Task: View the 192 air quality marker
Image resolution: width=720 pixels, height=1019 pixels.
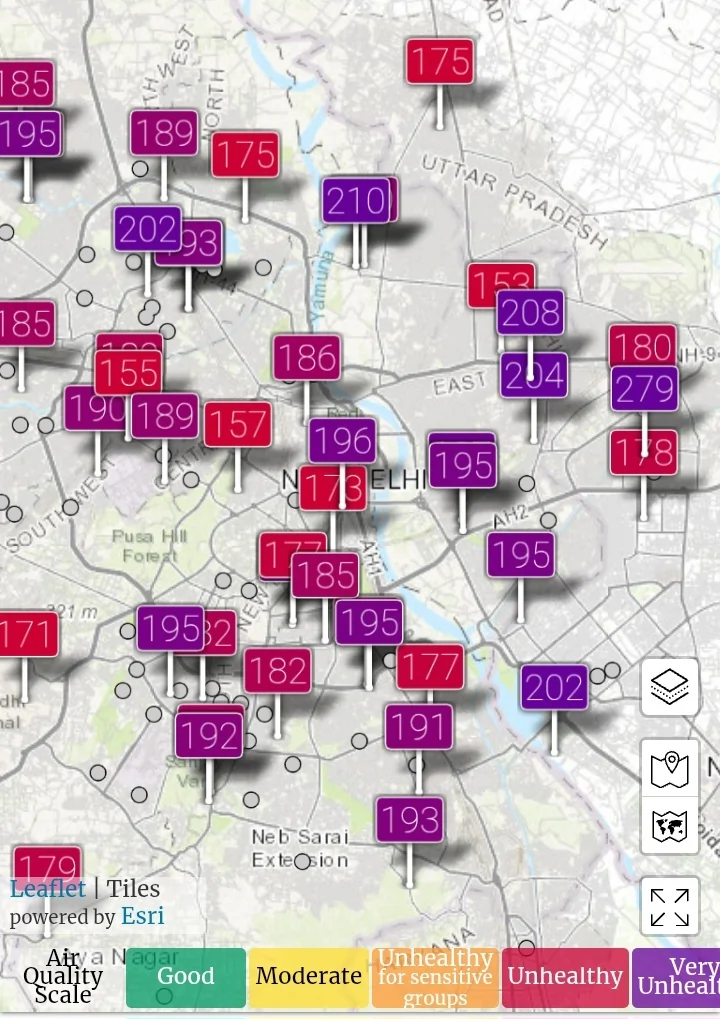Action: (x=209, y=737)
